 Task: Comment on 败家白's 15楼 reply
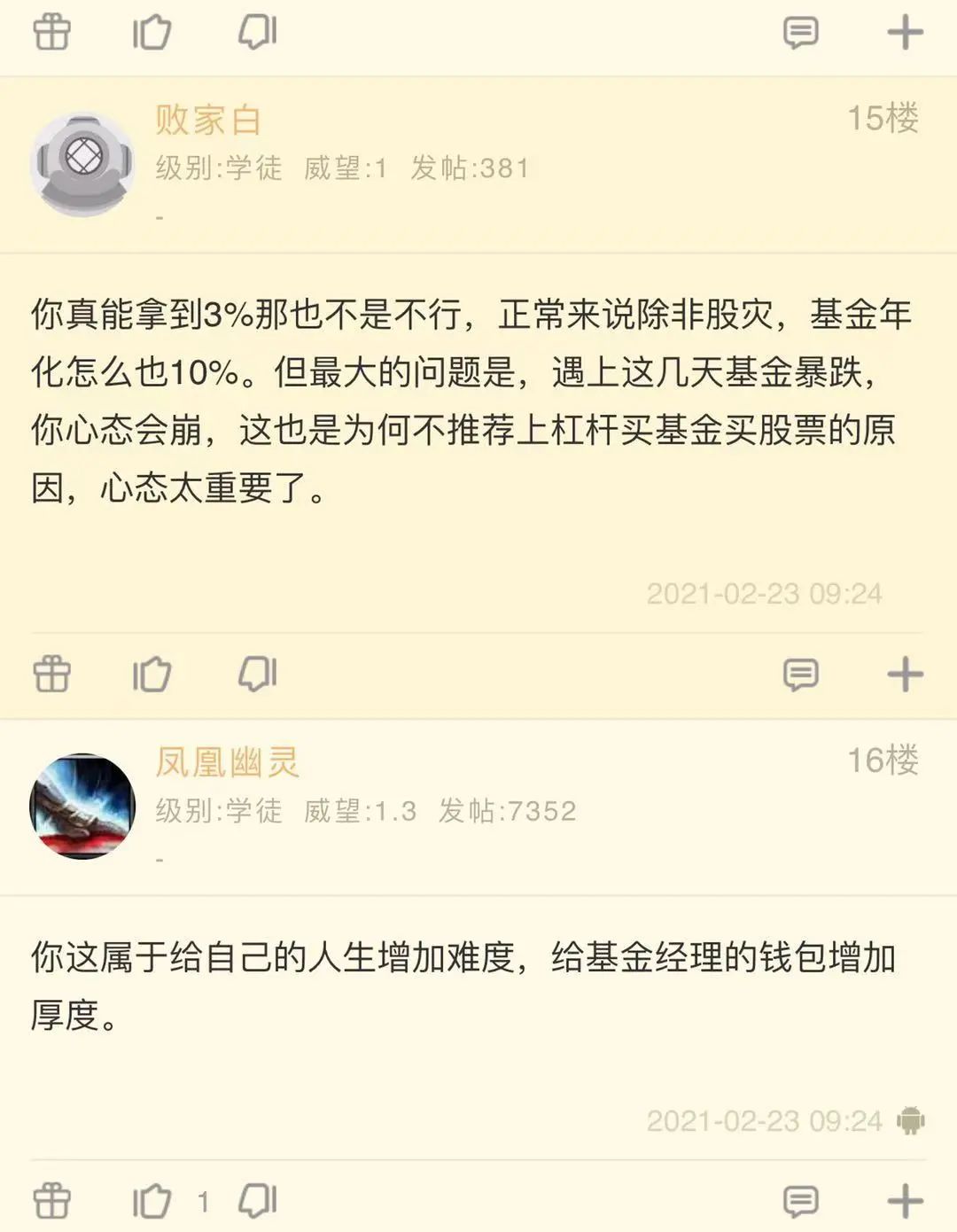coord(800,674)
